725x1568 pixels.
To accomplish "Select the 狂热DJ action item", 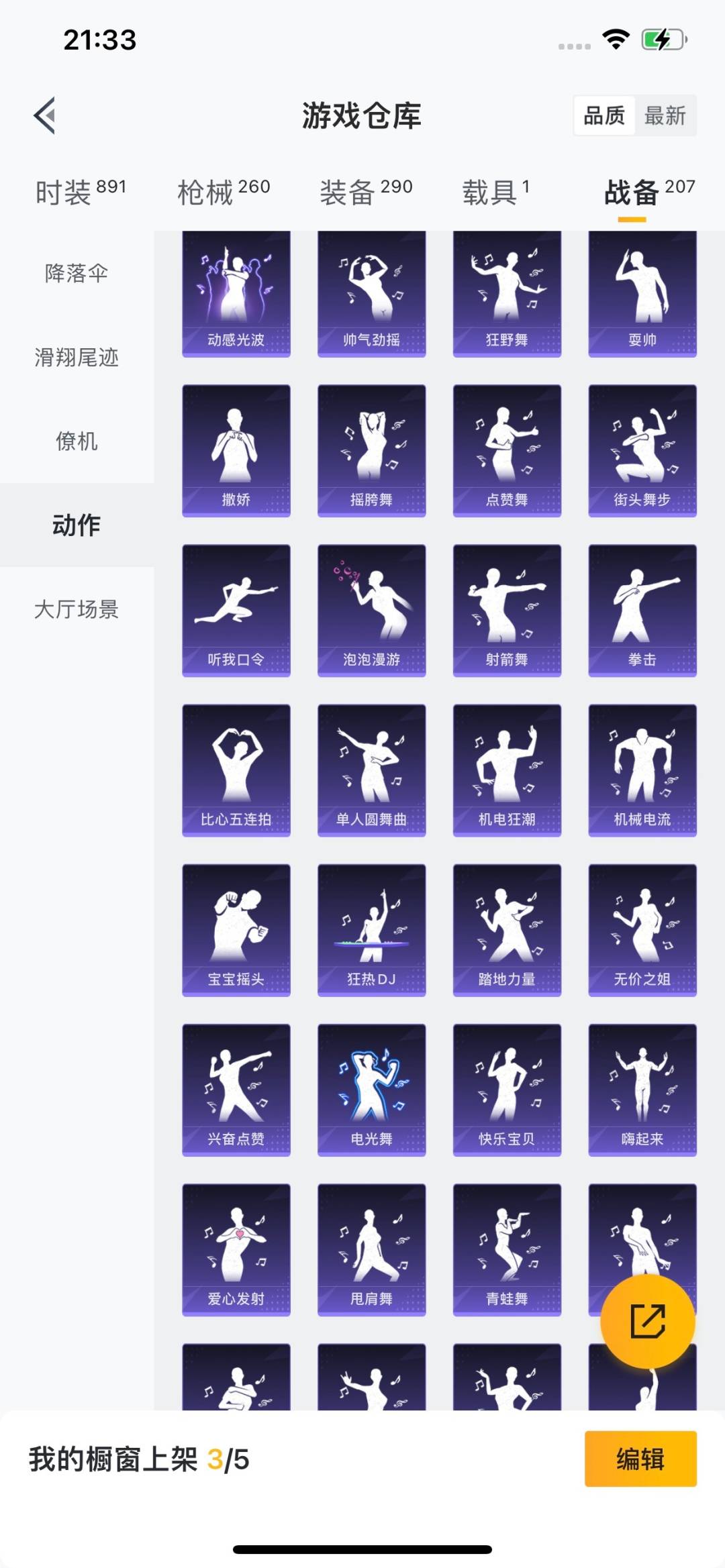I will [x=371, y=930].
